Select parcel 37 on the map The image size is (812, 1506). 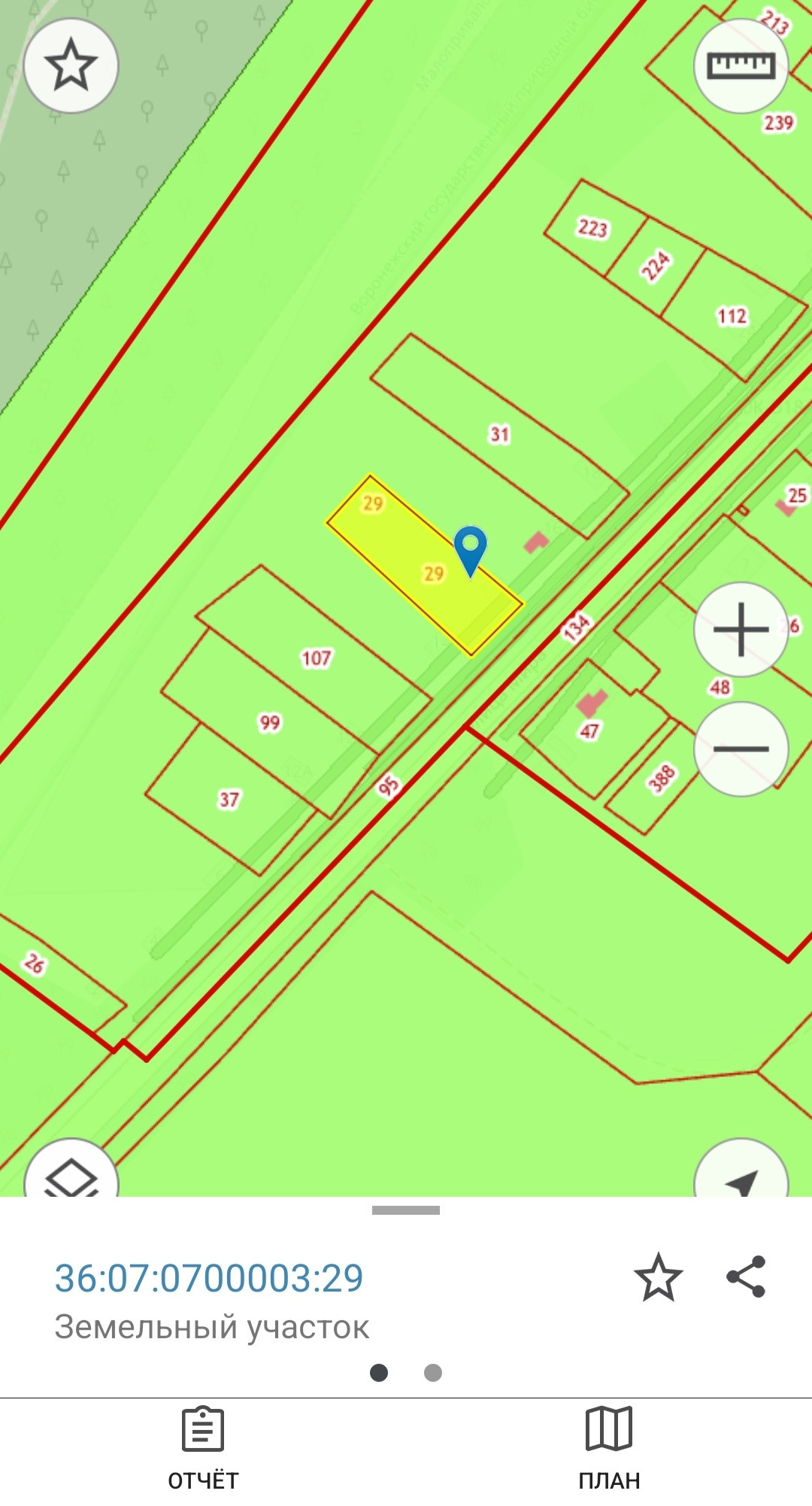[x=229, y=799]
